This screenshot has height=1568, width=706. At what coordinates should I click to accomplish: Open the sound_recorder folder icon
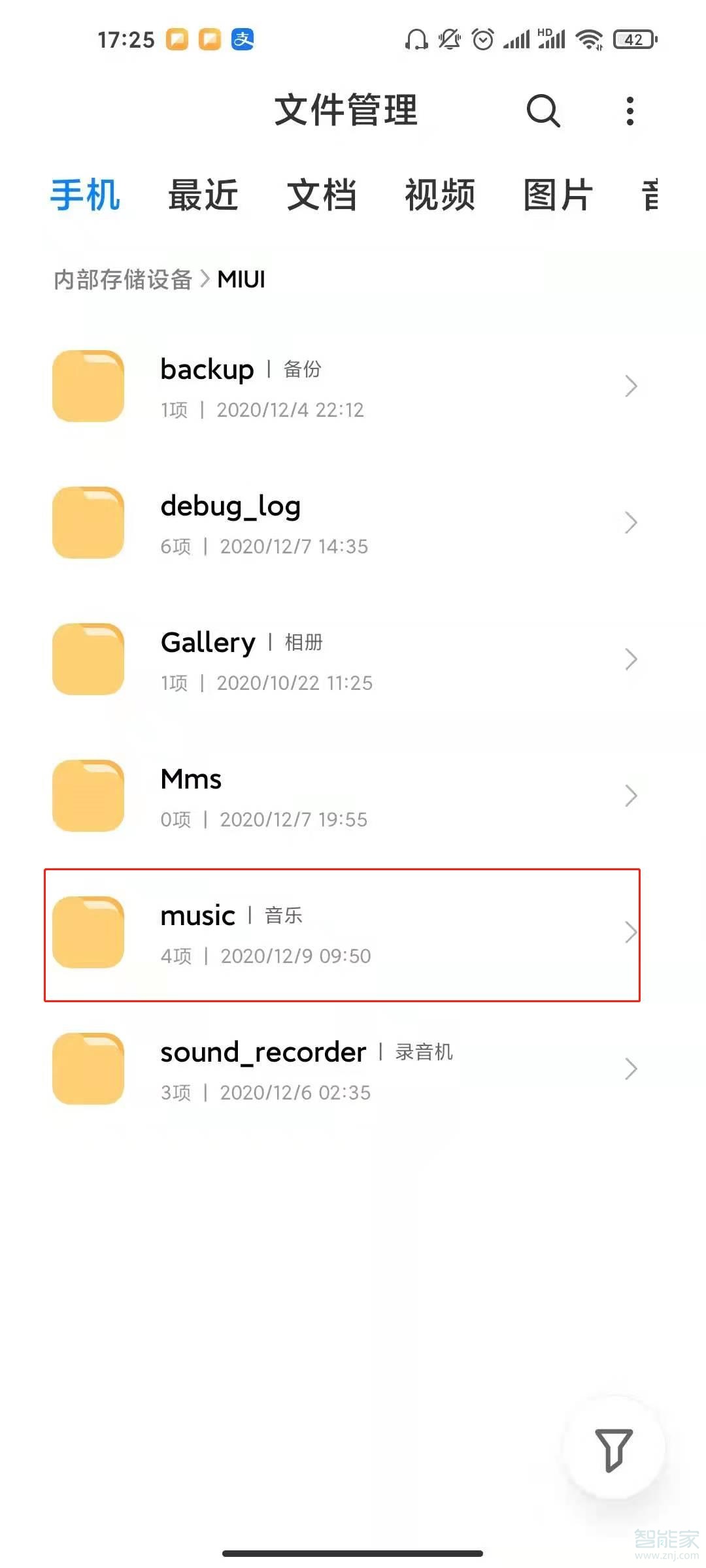[88, 1069]
